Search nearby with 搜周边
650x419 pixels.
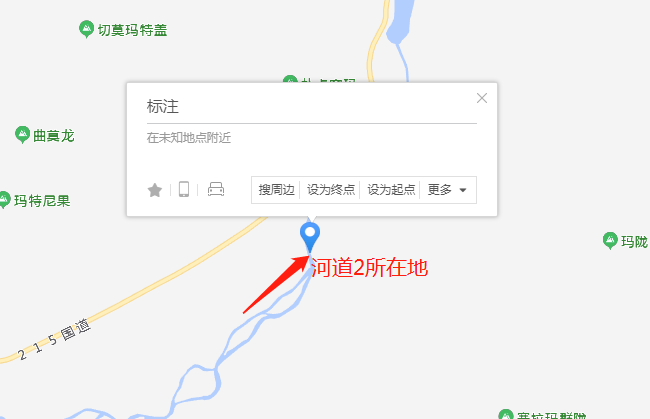coord(277,190)
